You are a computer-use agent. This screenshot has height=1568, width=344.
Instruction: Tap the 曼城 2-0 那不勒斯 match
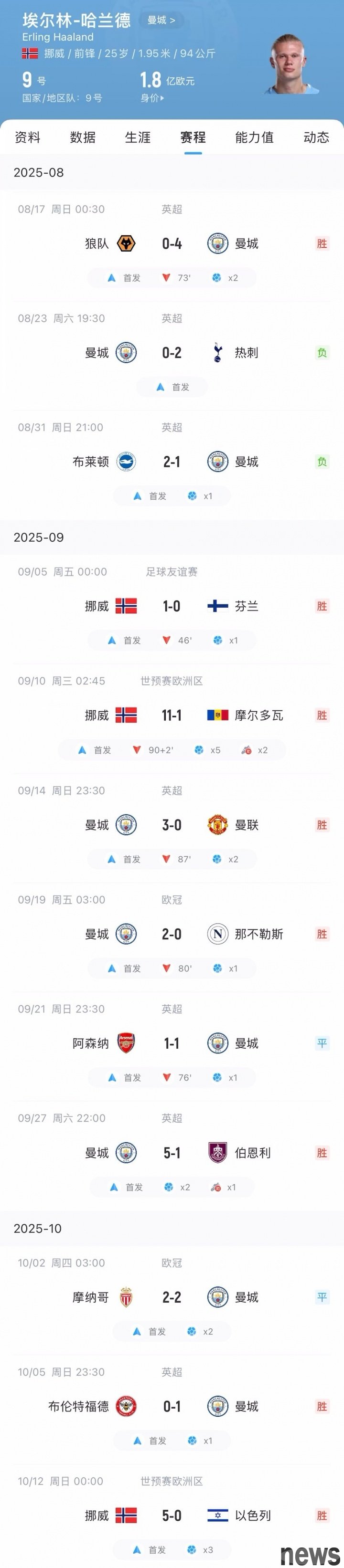[x=172, y=934]
